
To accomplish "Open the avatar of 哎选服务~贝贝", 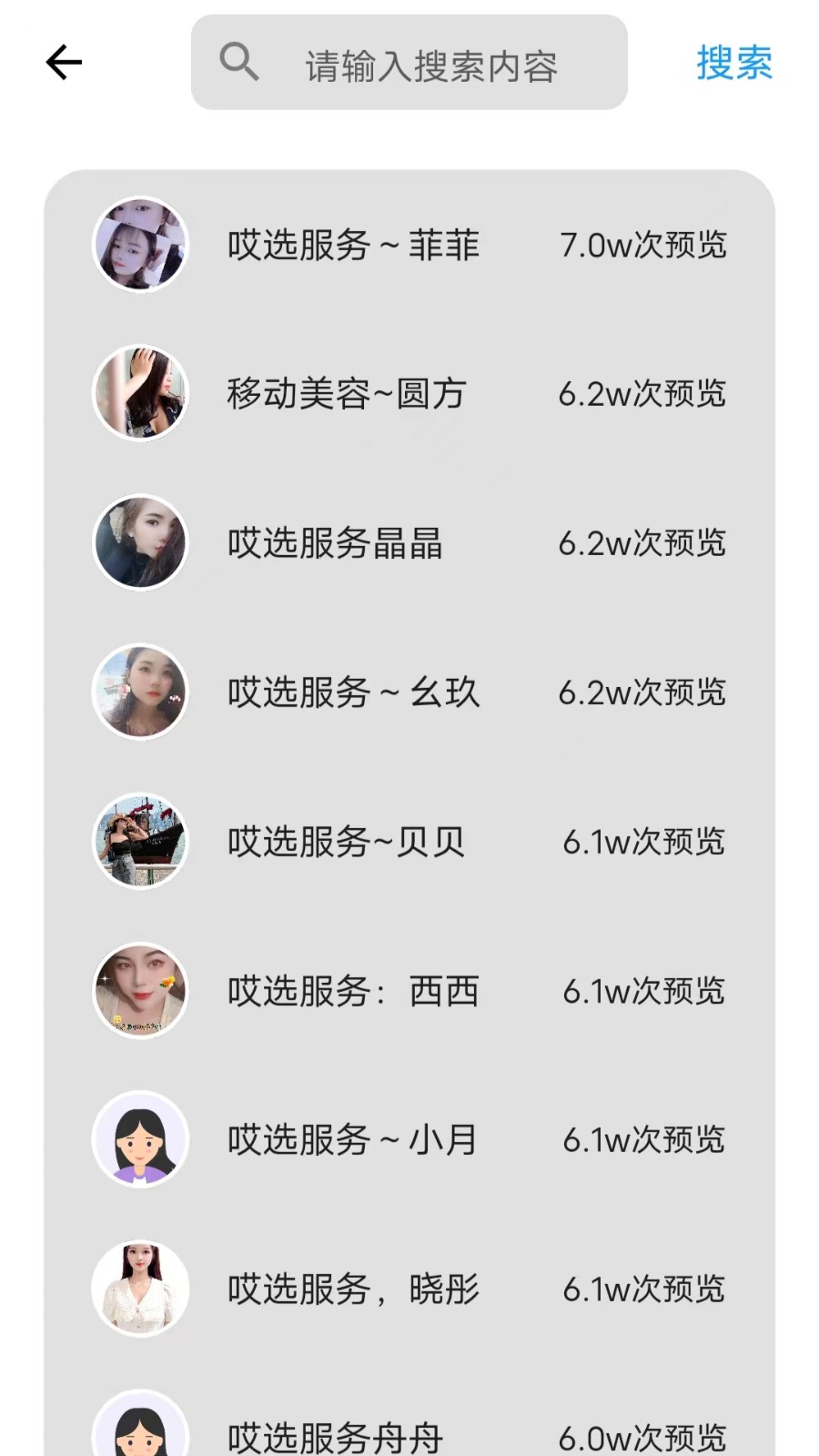I will point(140,842).
